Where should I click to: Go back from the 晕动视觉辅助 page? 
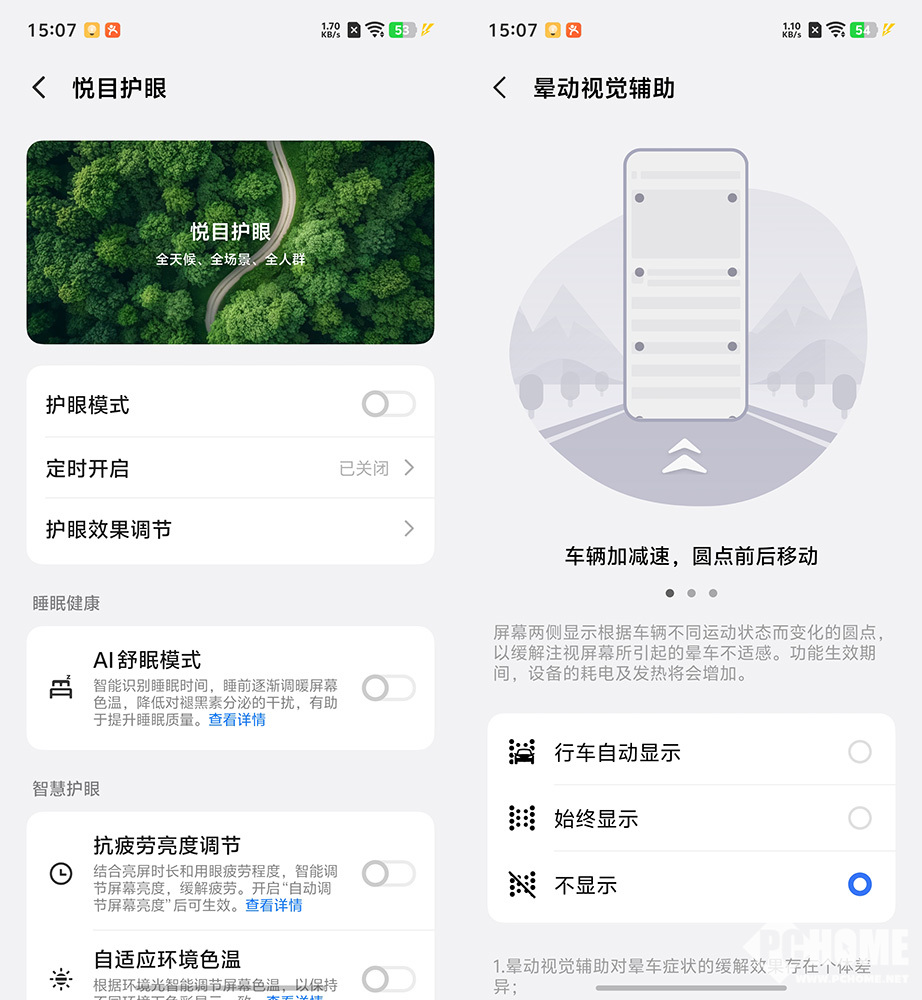tap(500, 88)
